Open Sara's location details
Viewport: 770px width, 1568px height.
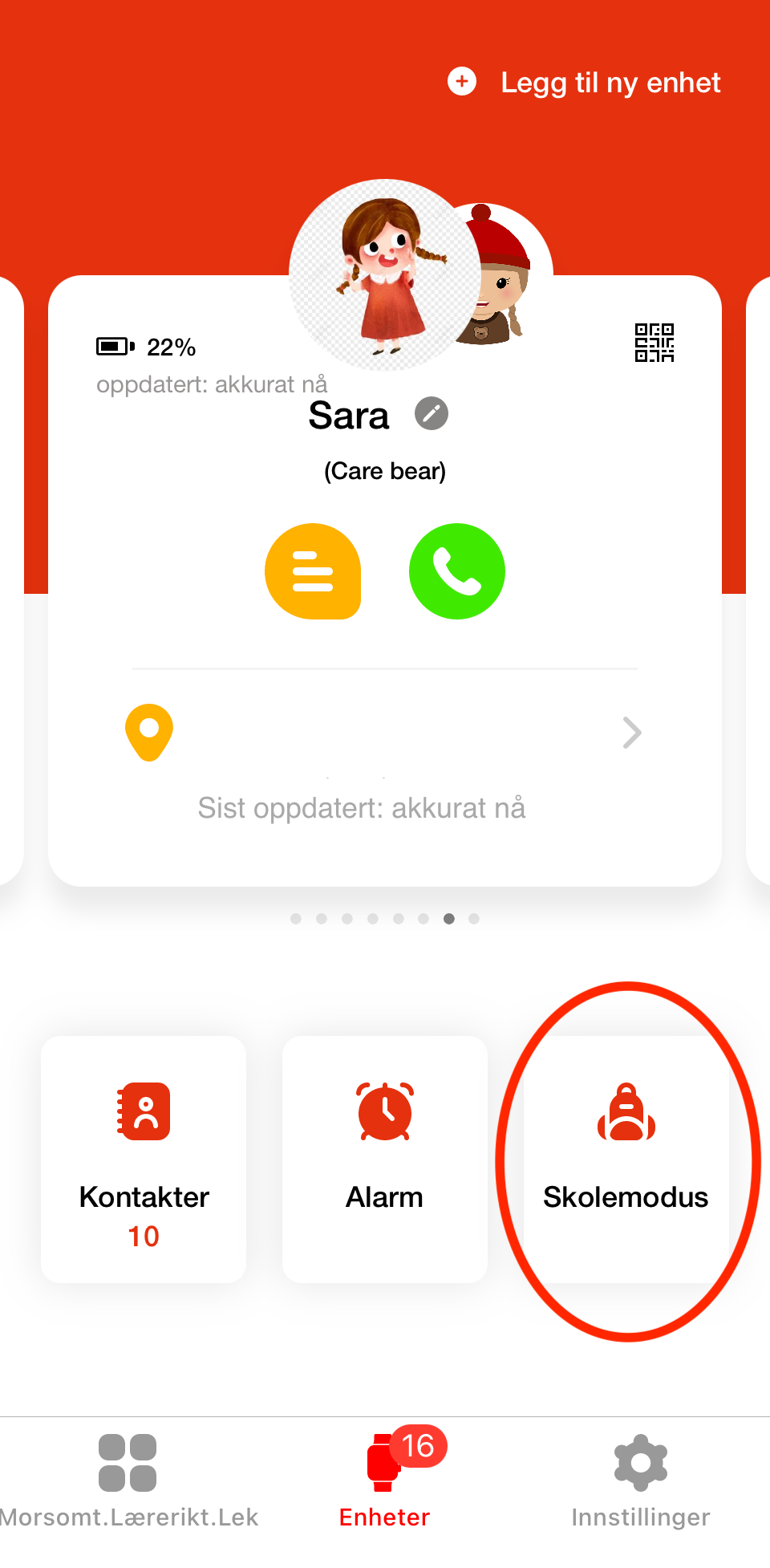pos(385,733)
